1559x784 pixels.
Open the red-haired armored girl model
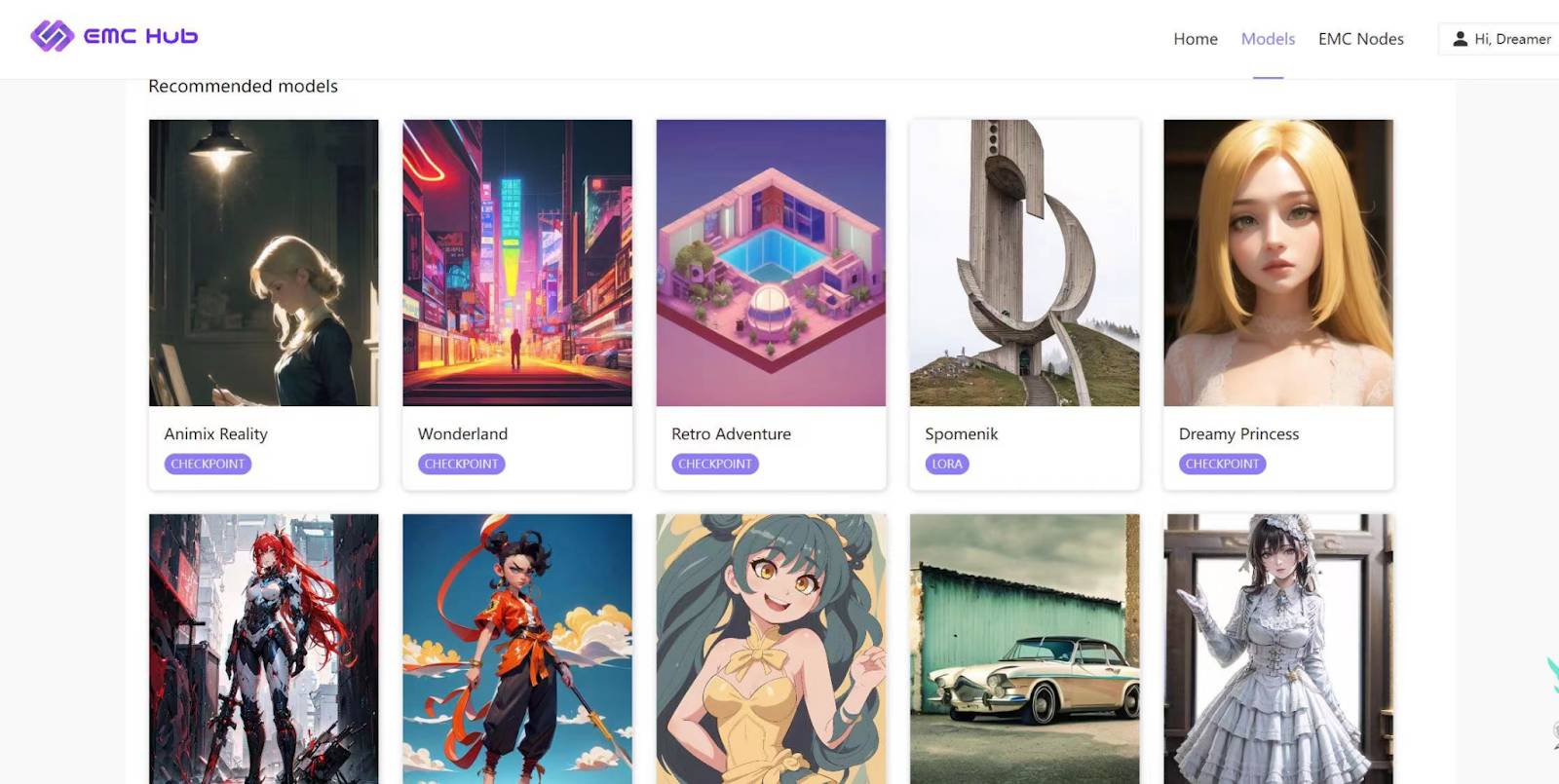coord(263,648)
